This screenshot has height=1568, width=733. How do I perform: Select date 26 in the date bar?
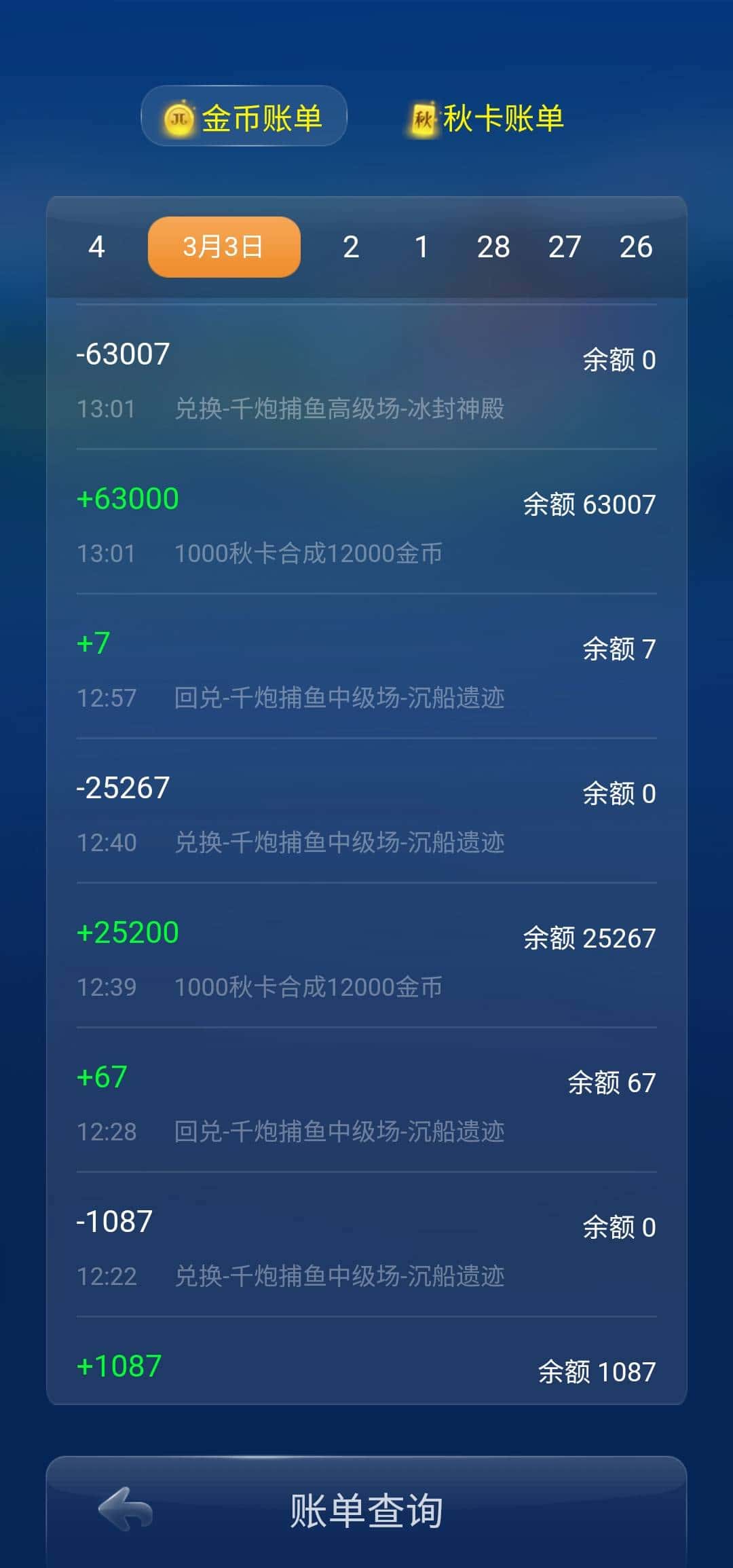pos(637,247)
